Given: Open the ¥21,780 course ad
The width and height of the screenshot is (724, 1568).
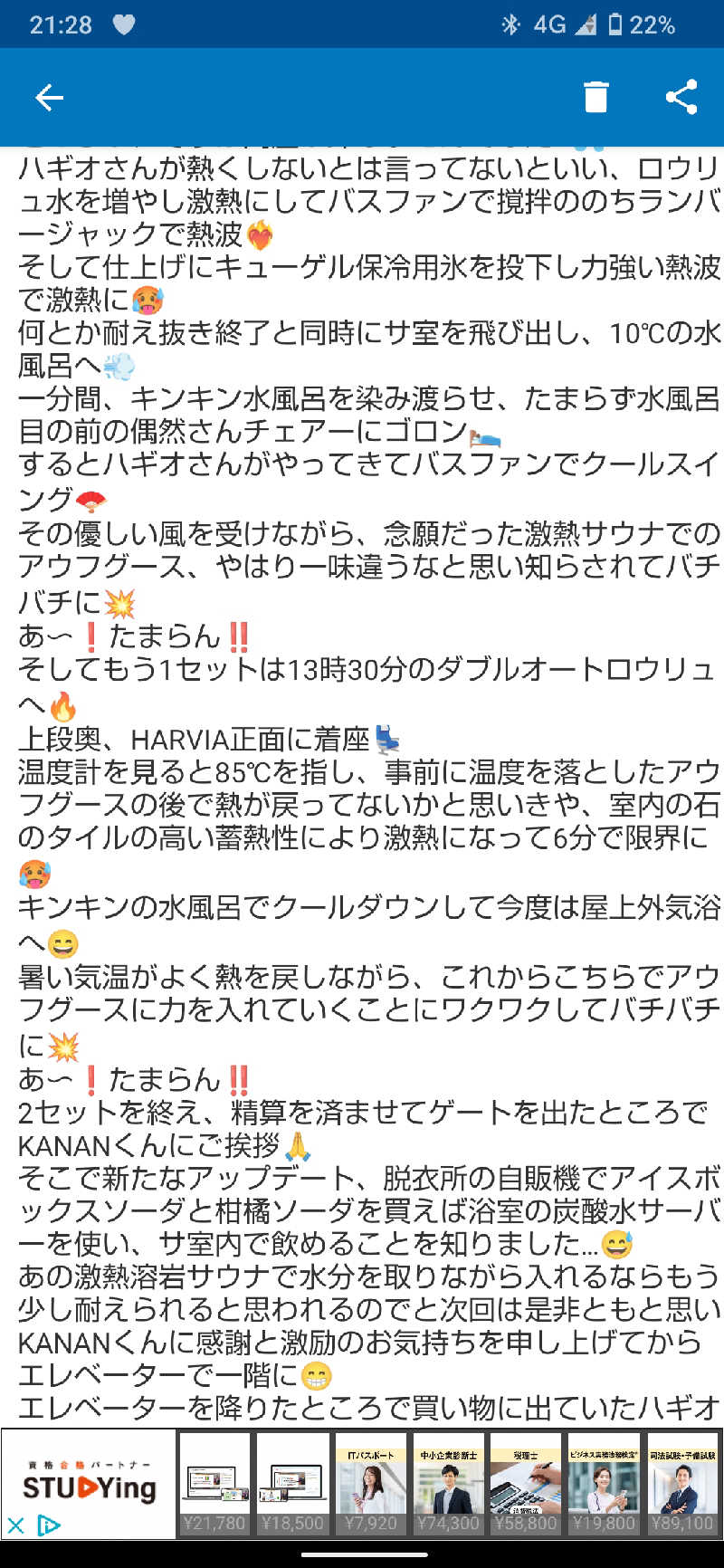Looking at the screenshot, I should tap(214, 1485).
